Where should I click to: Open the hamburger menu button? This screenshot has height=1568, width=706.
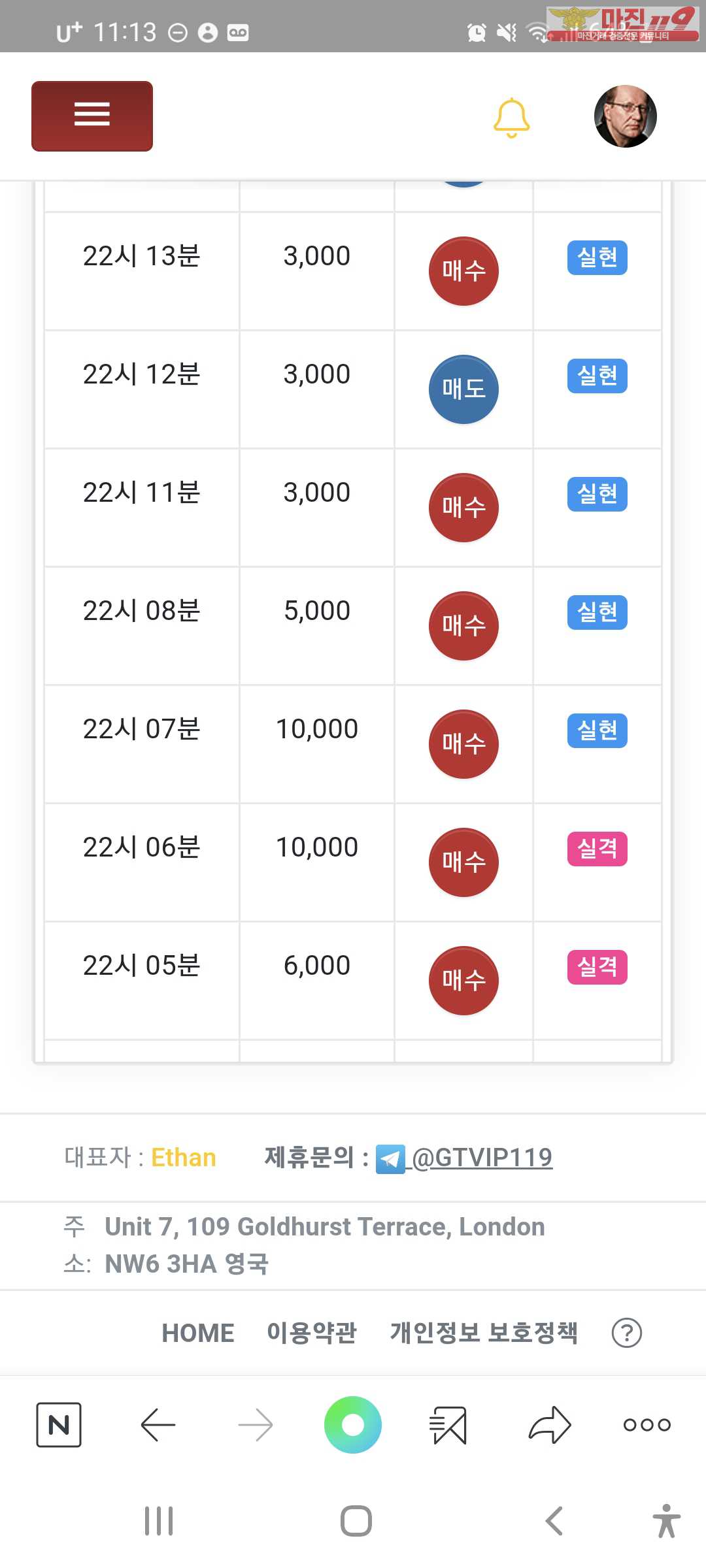(x=92, y=116)
